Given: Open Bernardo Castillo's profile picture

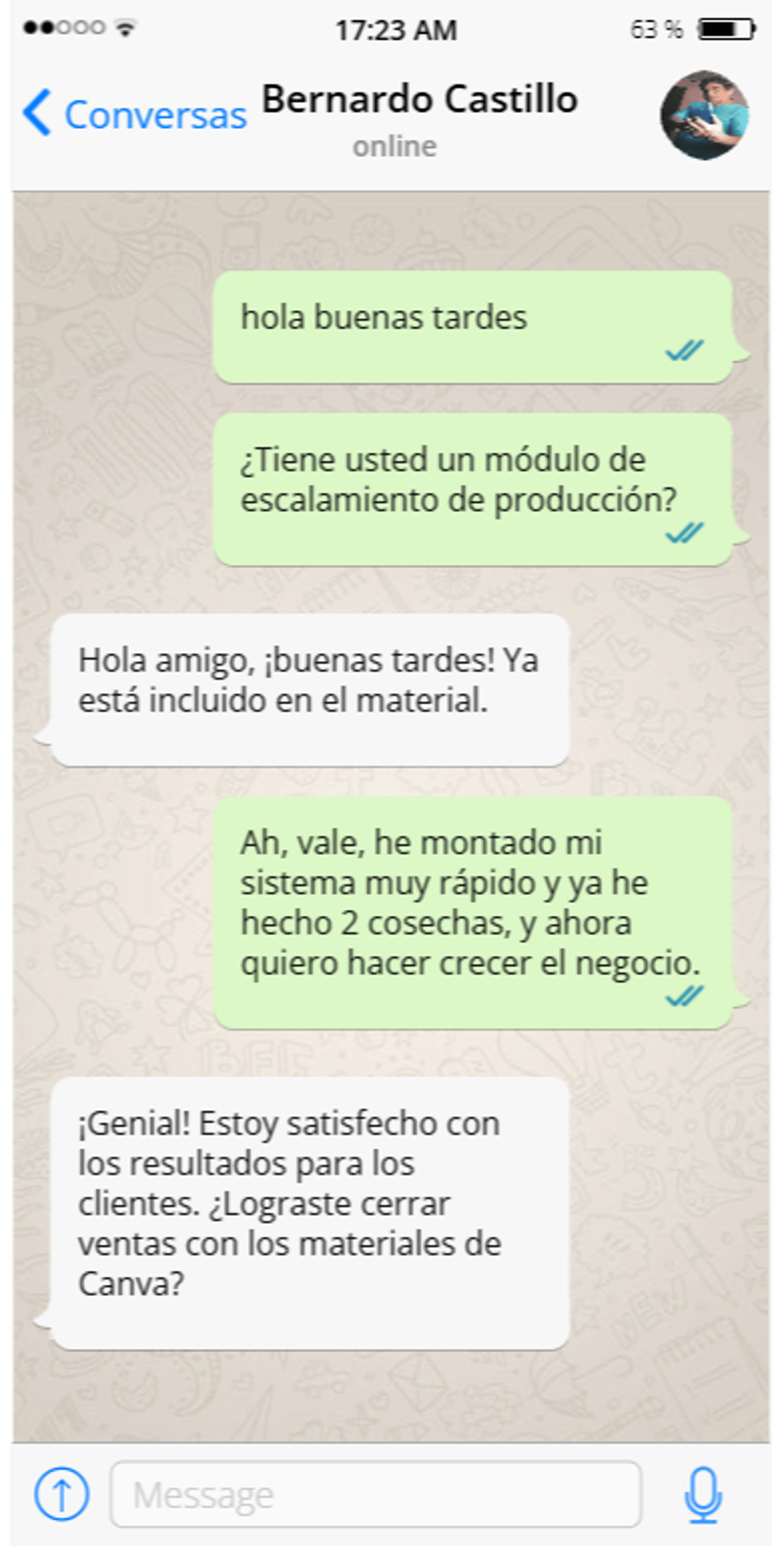Looking at the screenshot, I should (x=704, y=115).
